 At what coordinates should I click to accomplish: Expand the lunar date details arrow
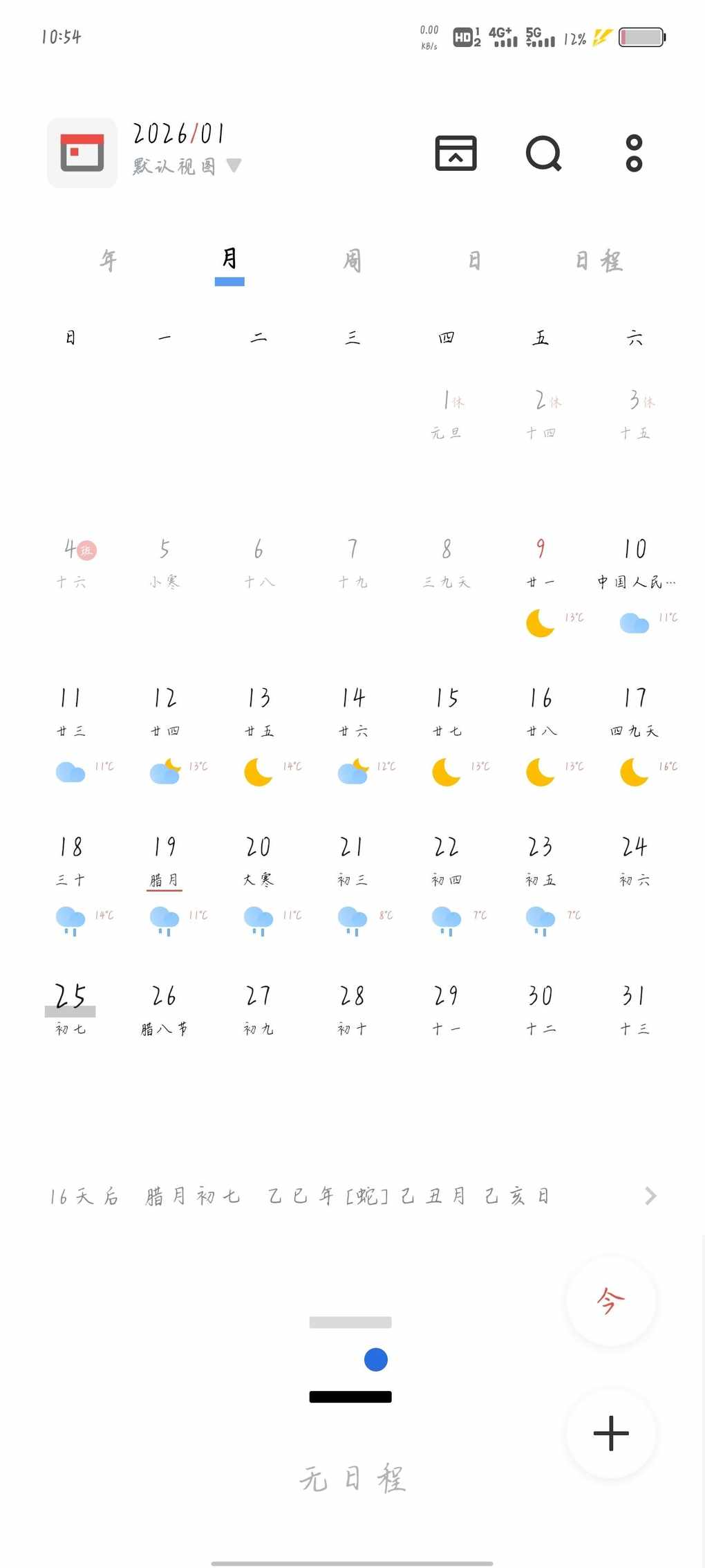pyautogui.click(x=650, y=1196)
